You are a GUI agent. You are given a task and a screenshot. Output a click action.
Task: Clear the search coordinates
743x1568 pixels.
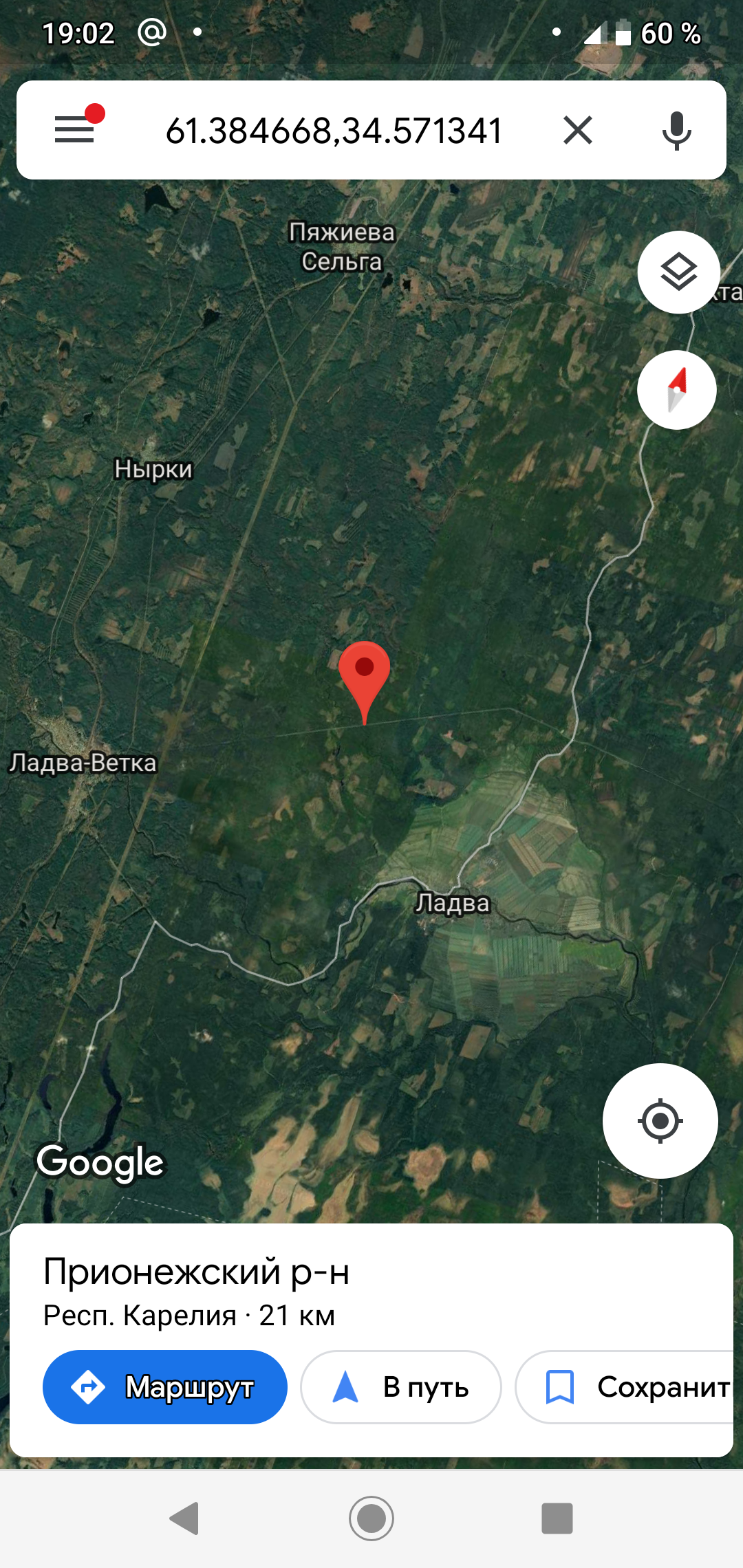(x=577, y=130)
